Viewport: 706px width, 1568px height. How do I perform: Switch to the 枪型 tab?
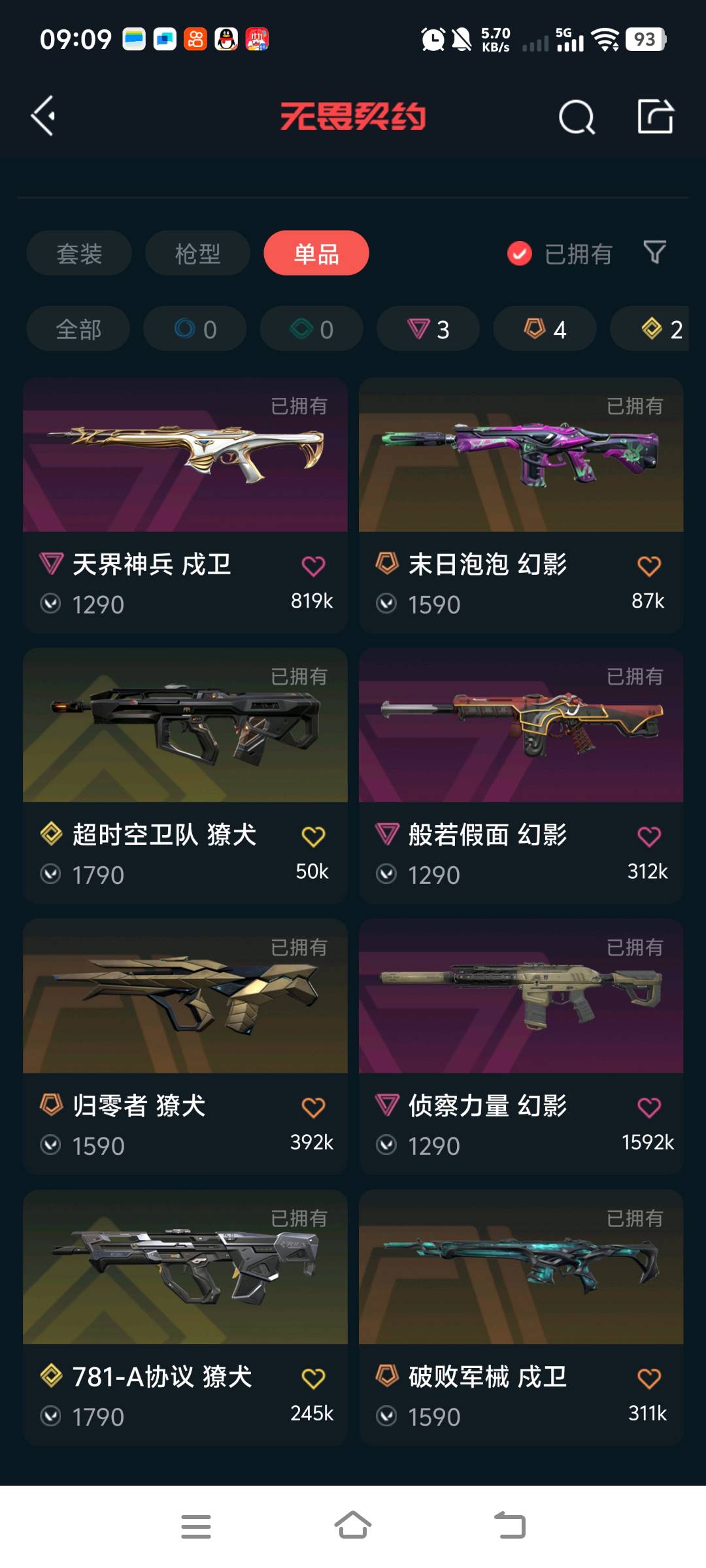[197, 253]
